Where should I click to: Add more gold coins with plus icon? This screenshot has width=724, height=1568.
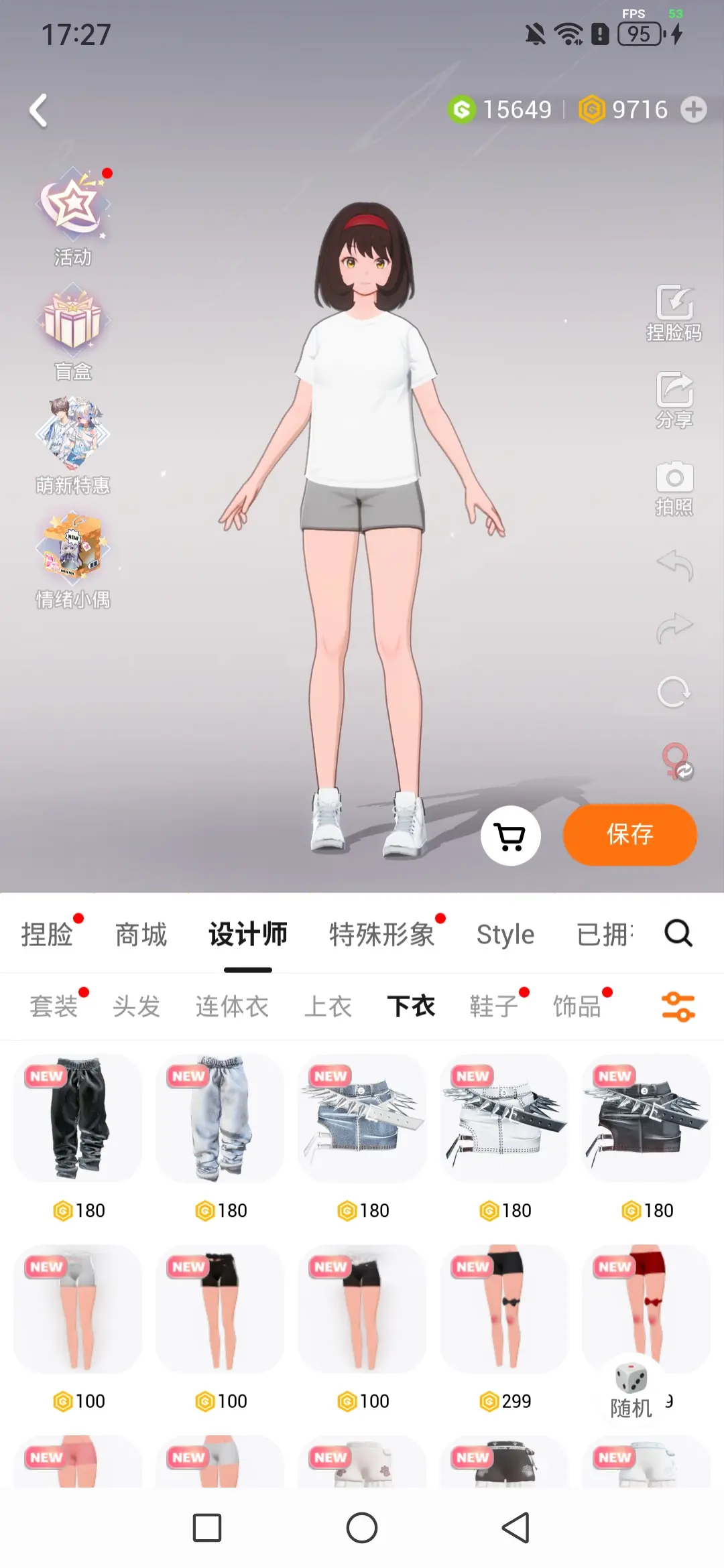[693, 110]
